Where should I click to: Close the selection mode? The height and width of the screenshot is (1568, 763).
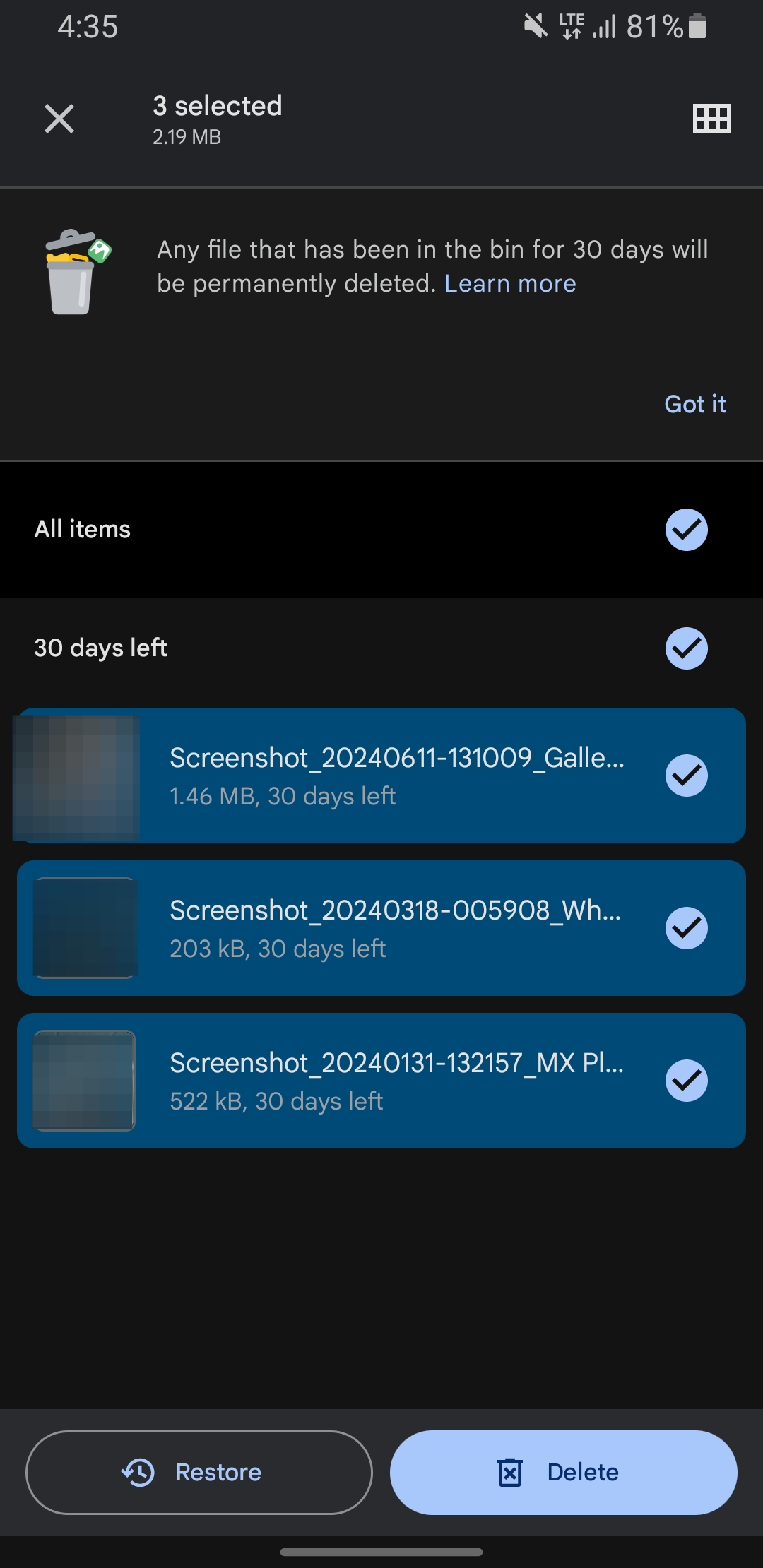[59, 119]
